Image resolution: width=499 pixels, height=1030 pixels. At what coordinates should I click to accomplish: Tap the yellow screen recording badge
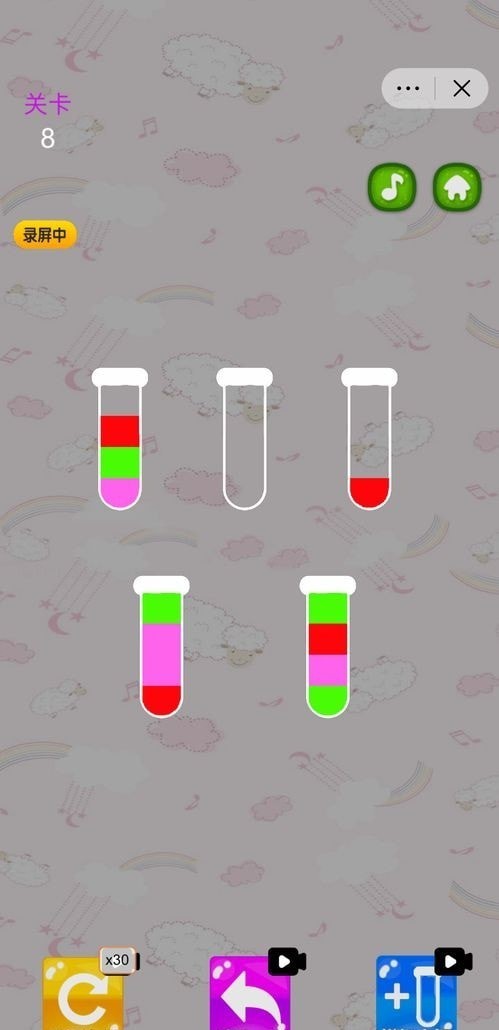coord(45,235)
